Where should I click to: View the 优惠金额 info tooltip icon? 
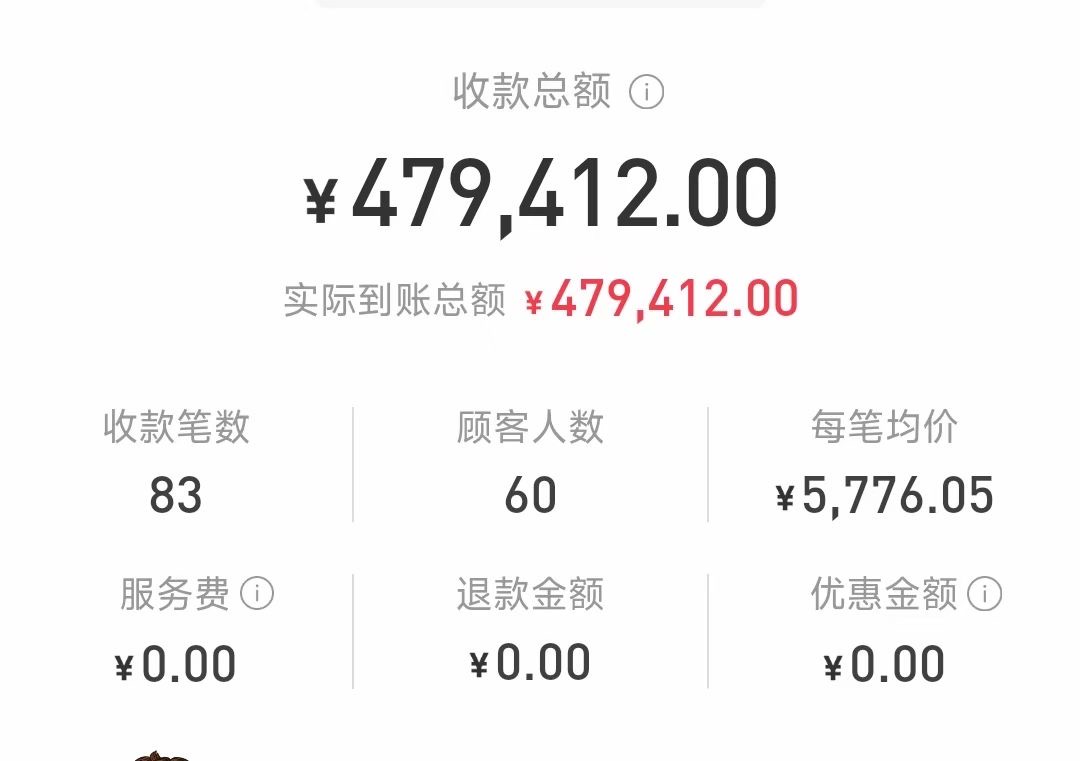[984, 594]
